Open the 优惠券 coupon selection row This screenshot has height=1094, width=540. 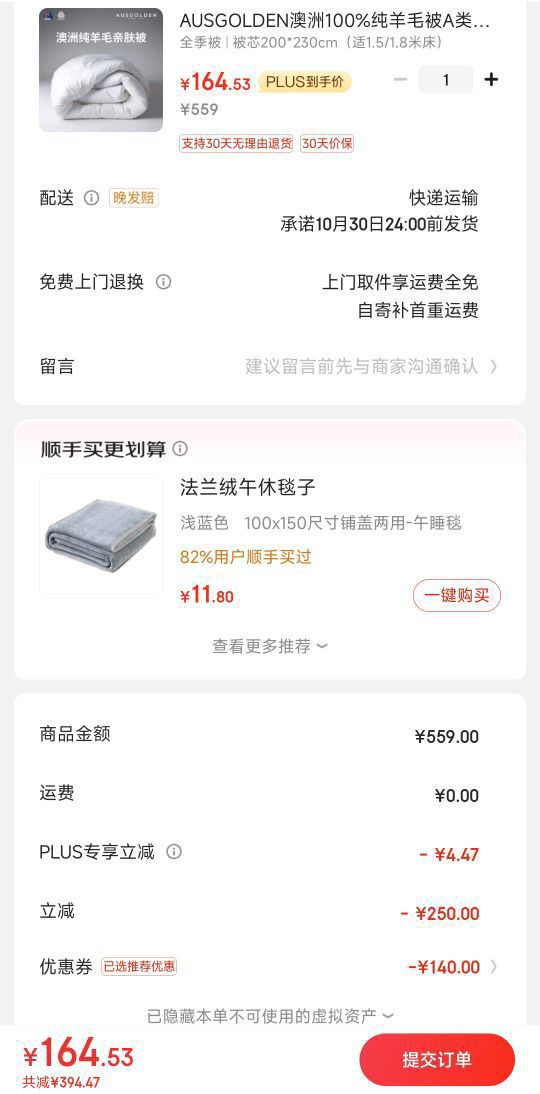point(269,967)
